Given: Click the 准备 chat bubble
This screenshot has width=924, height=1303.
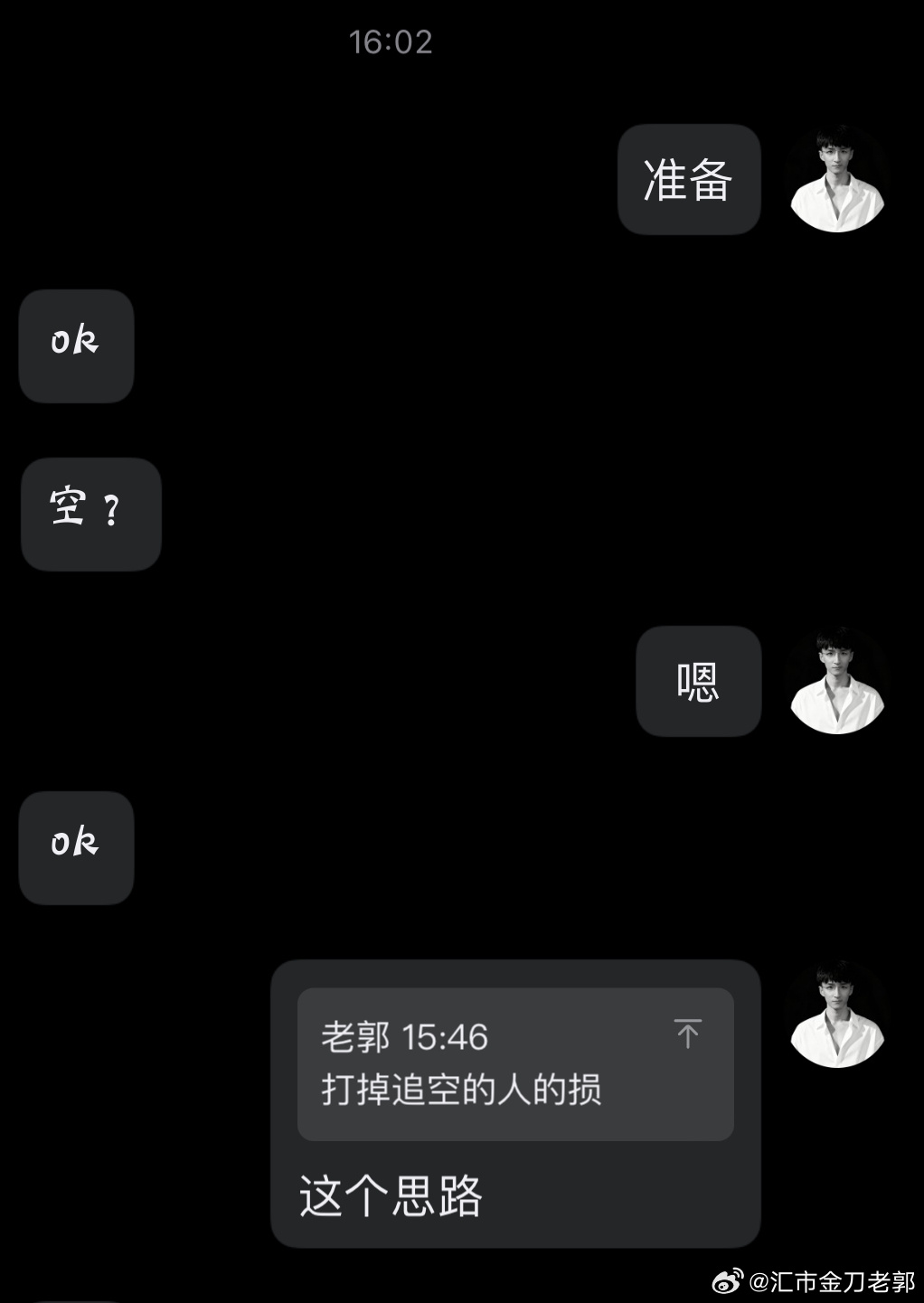Looking at the screenshot, I should (689, 178).
